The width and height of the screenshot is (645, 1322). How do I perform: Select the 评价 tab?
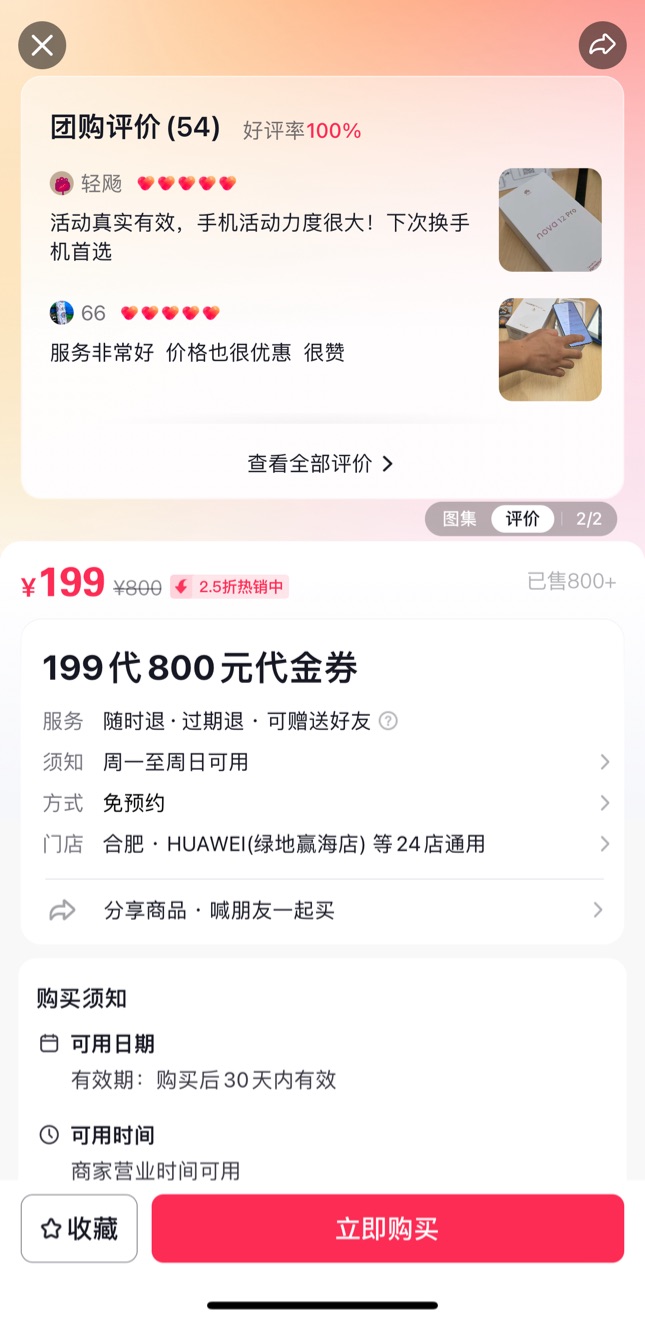(522, 519)
